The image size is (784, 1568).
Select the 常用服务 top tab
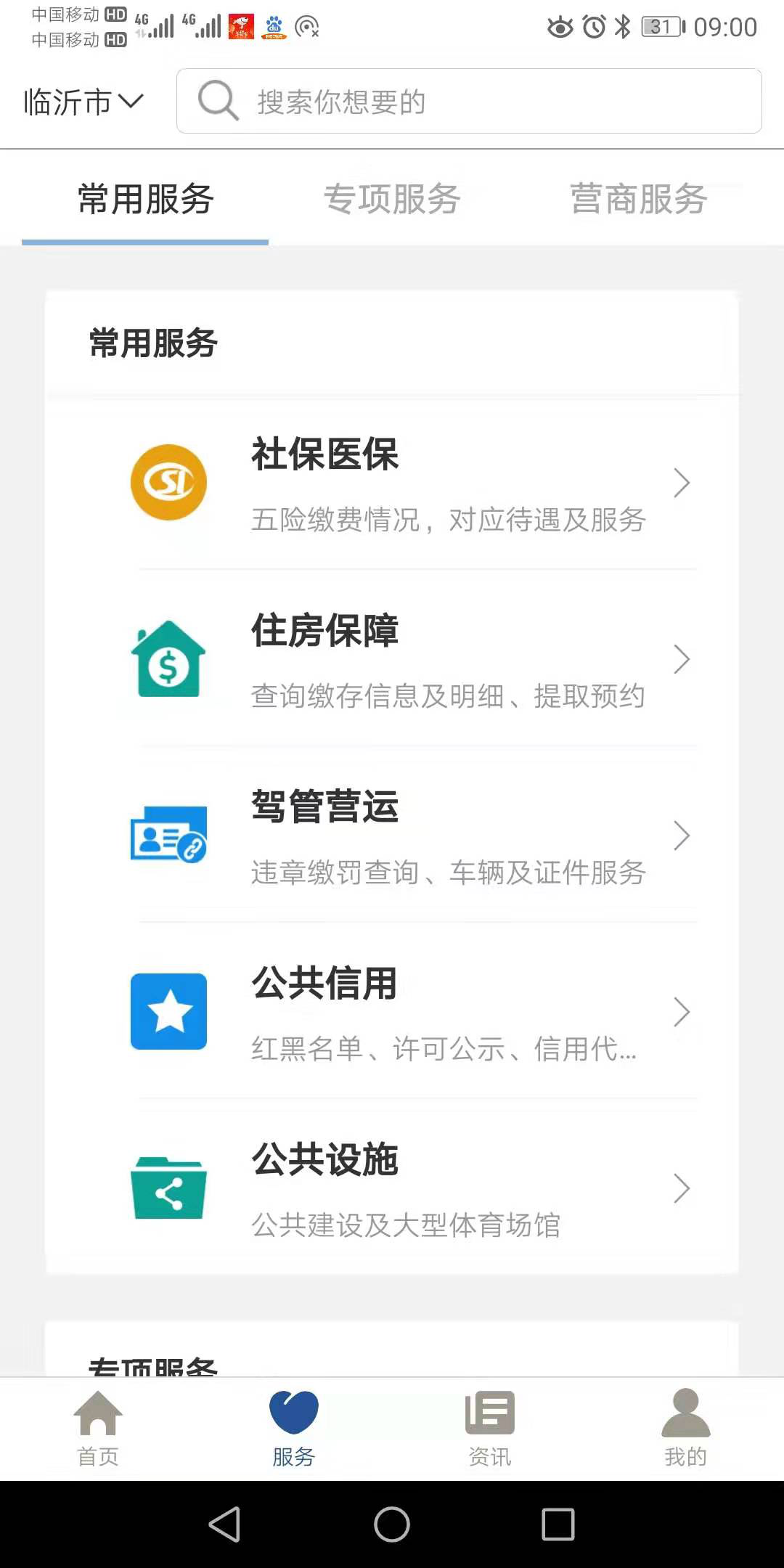coord(145,199)
